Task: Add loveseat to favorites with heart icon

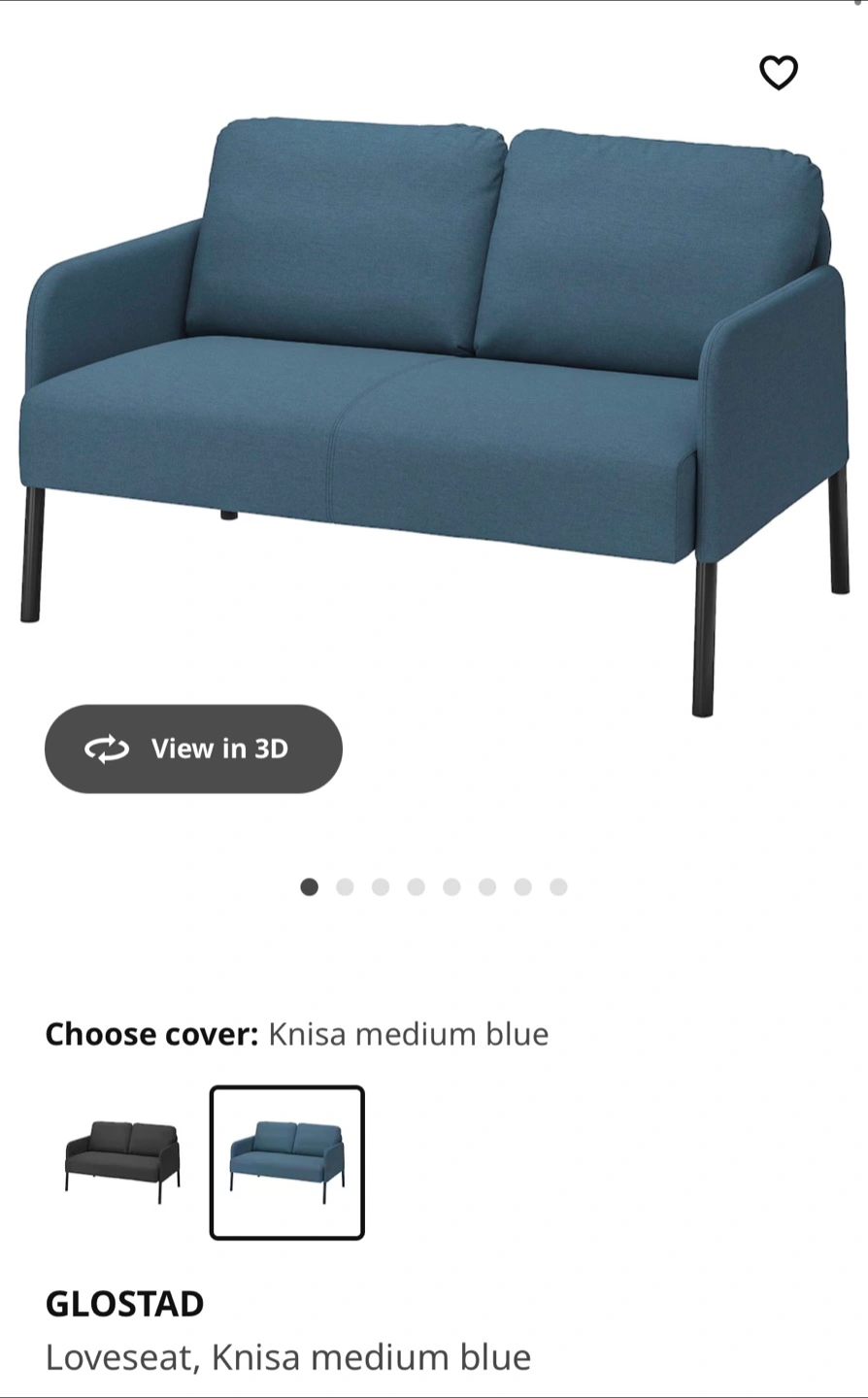Action: coord(778,73)
